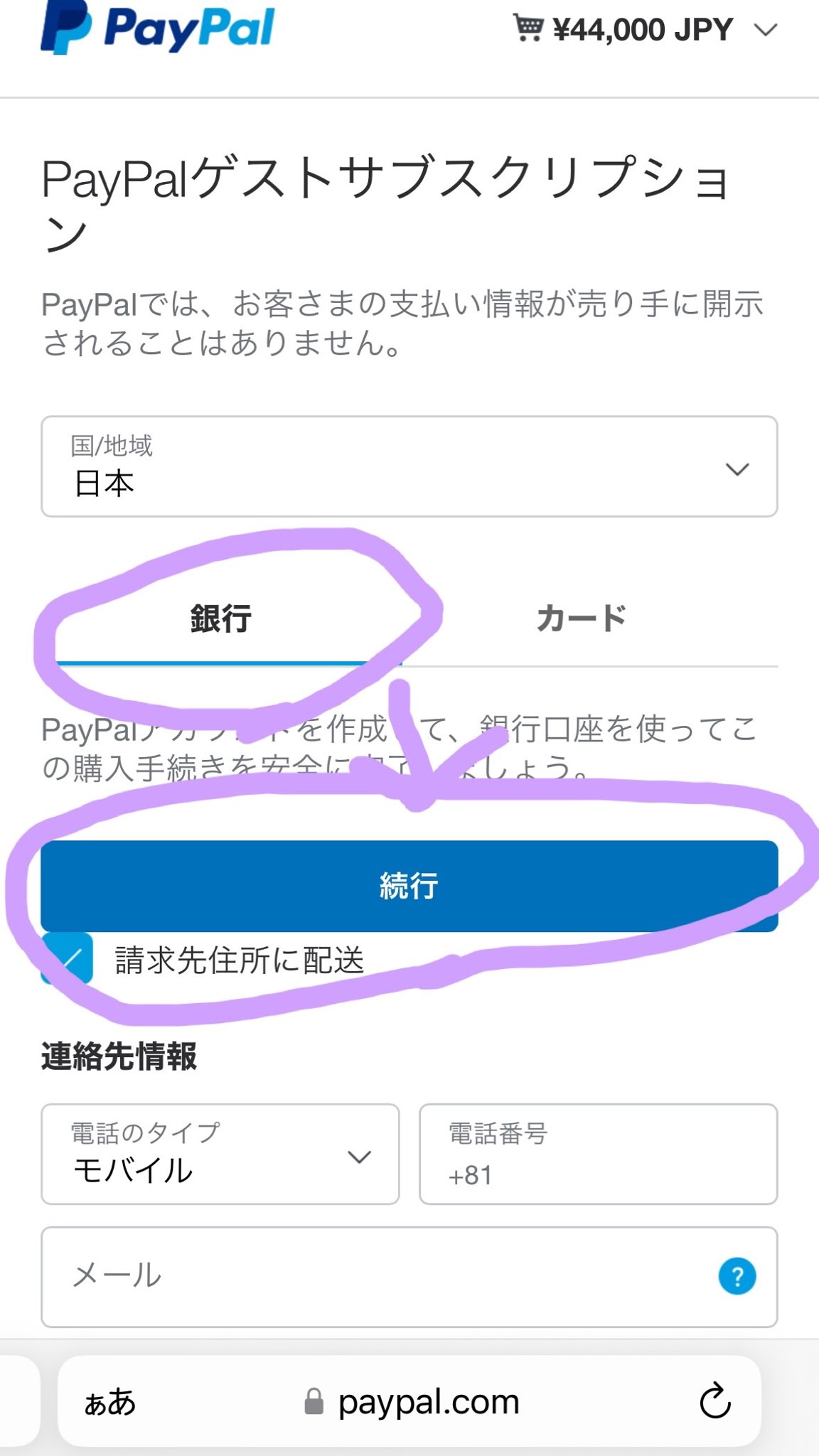Open the help icon in メール field
This screenshot has width=819, height=1456.
pyautogui.click(x=737, y=1276)
